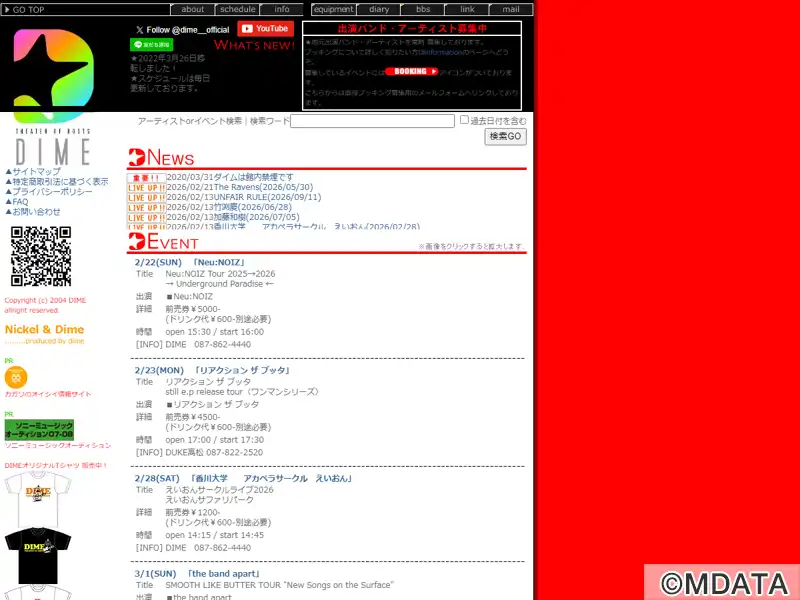800x600 pixels.
Task: Open the equipment page
Action: tap(333, 9)
